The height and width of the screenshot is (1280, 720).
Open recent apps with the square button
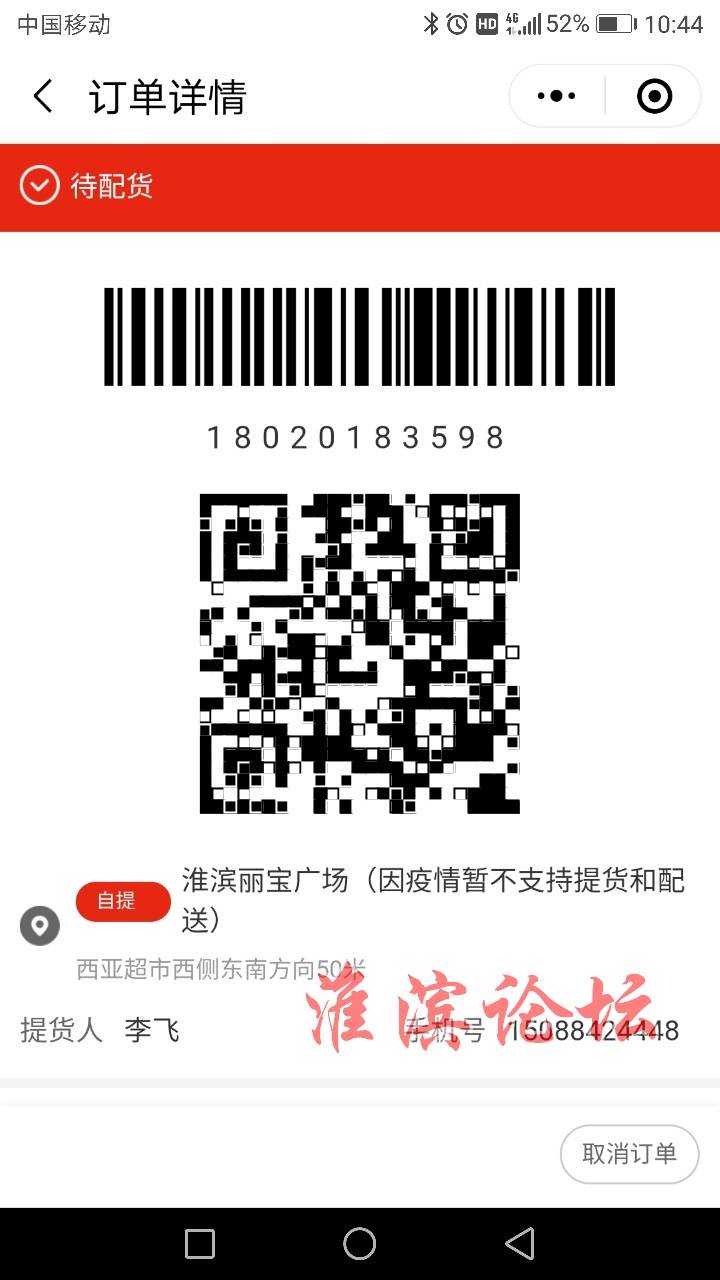200,1243
